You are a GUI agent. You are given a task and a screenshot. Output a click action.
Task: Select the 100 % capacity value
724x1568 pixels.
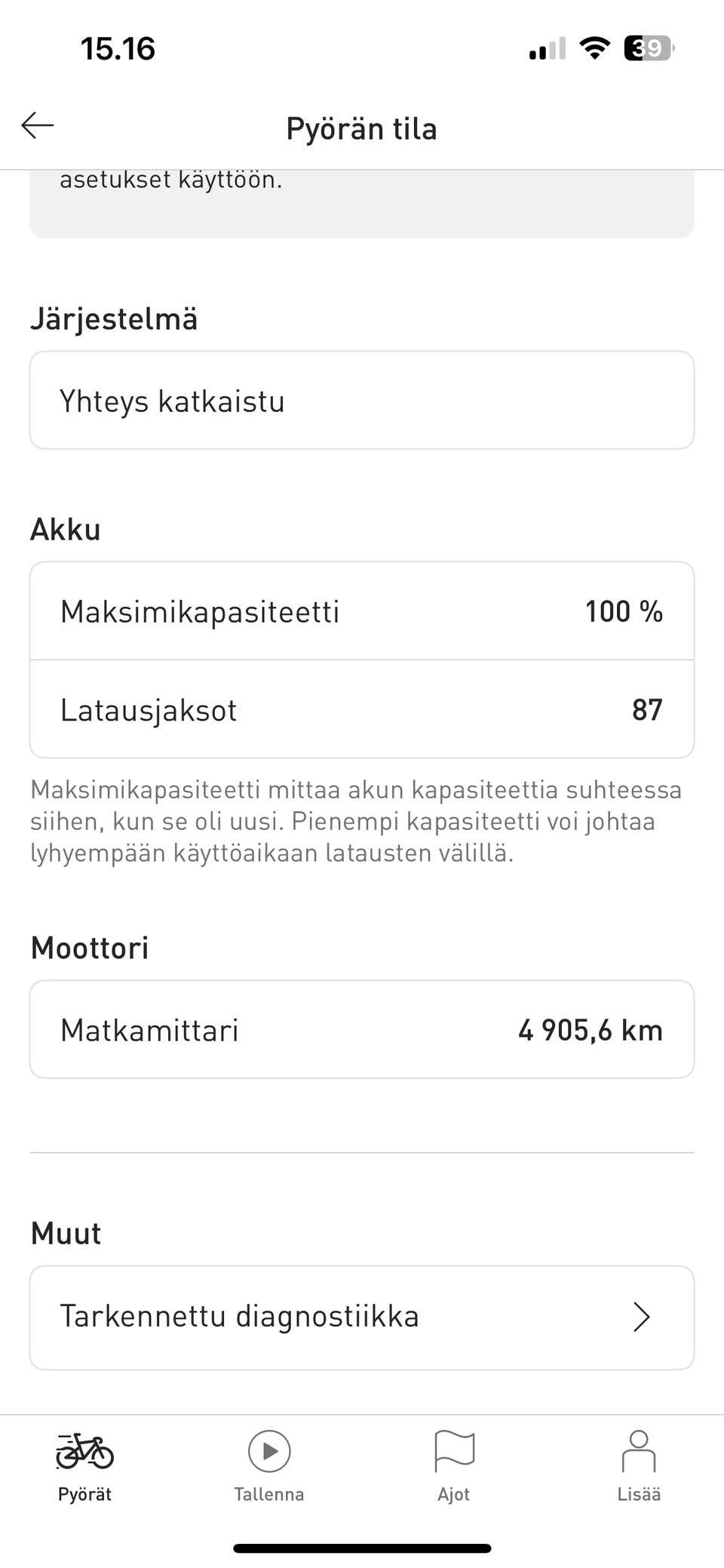624,611
